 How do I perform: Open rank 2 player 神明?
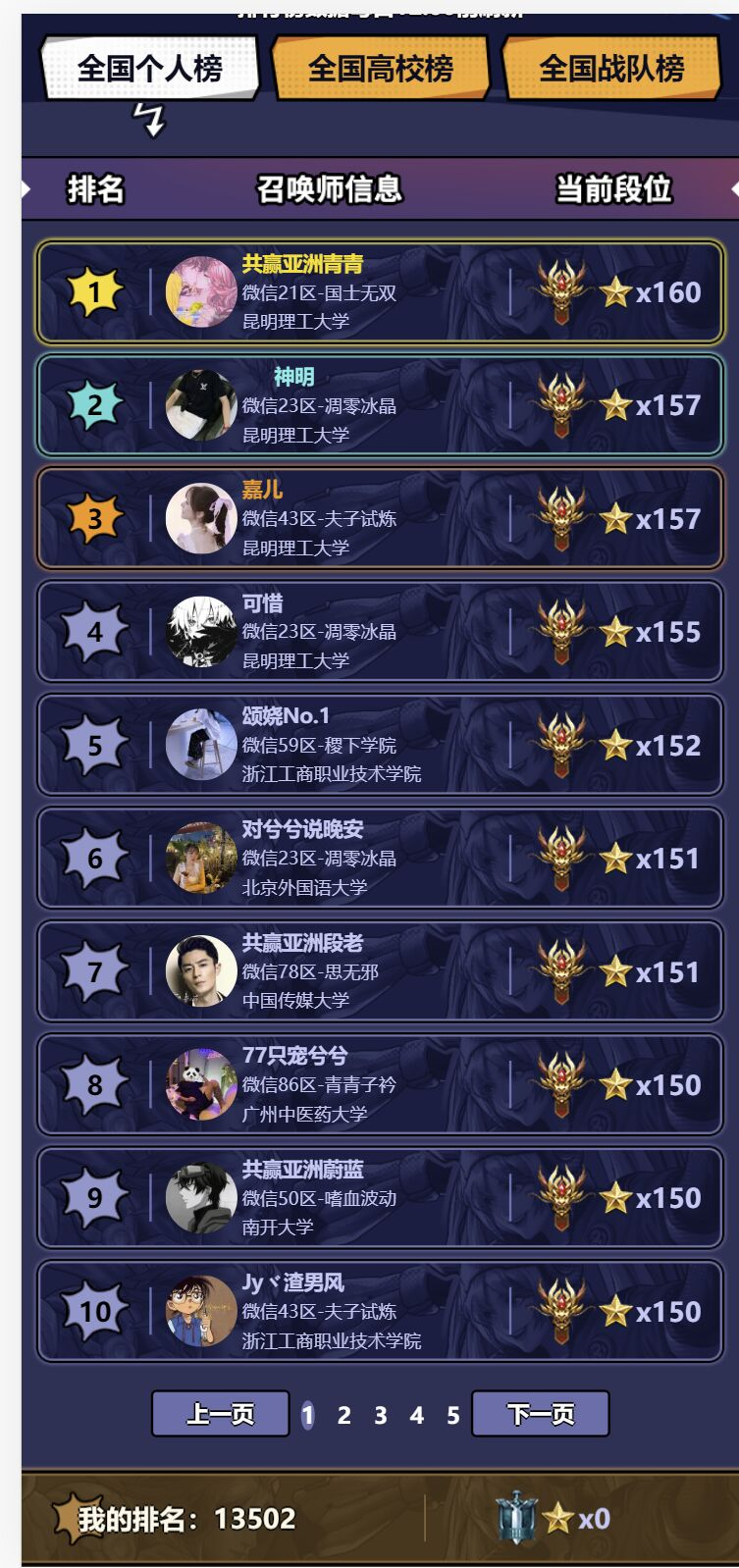coord(293,377)
